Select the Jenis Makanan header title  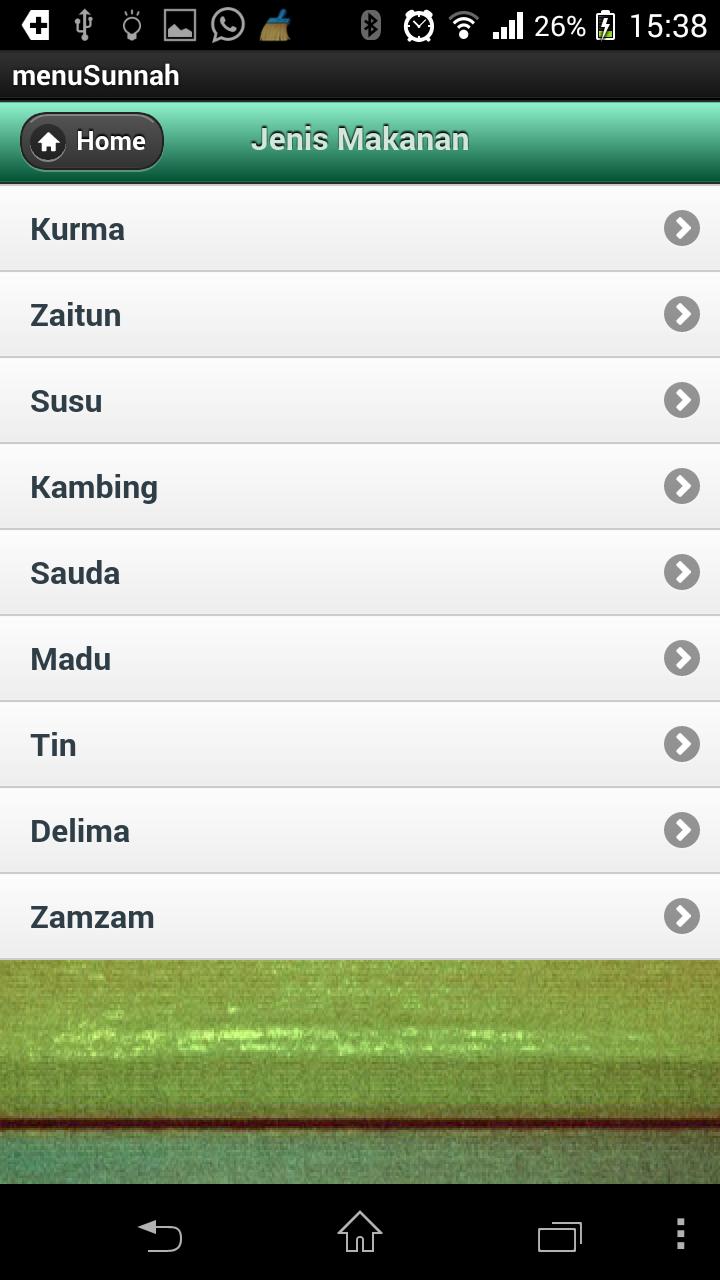click(x=360, y=139)
